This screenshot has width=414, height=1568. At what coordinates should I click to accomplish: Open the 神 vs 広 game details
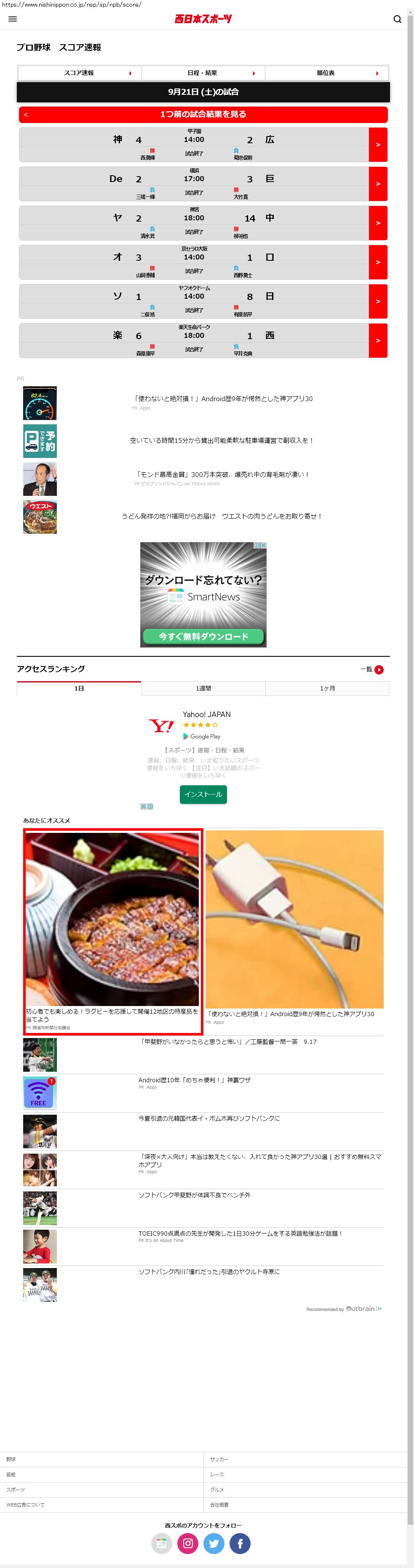(x=377, y=145)
